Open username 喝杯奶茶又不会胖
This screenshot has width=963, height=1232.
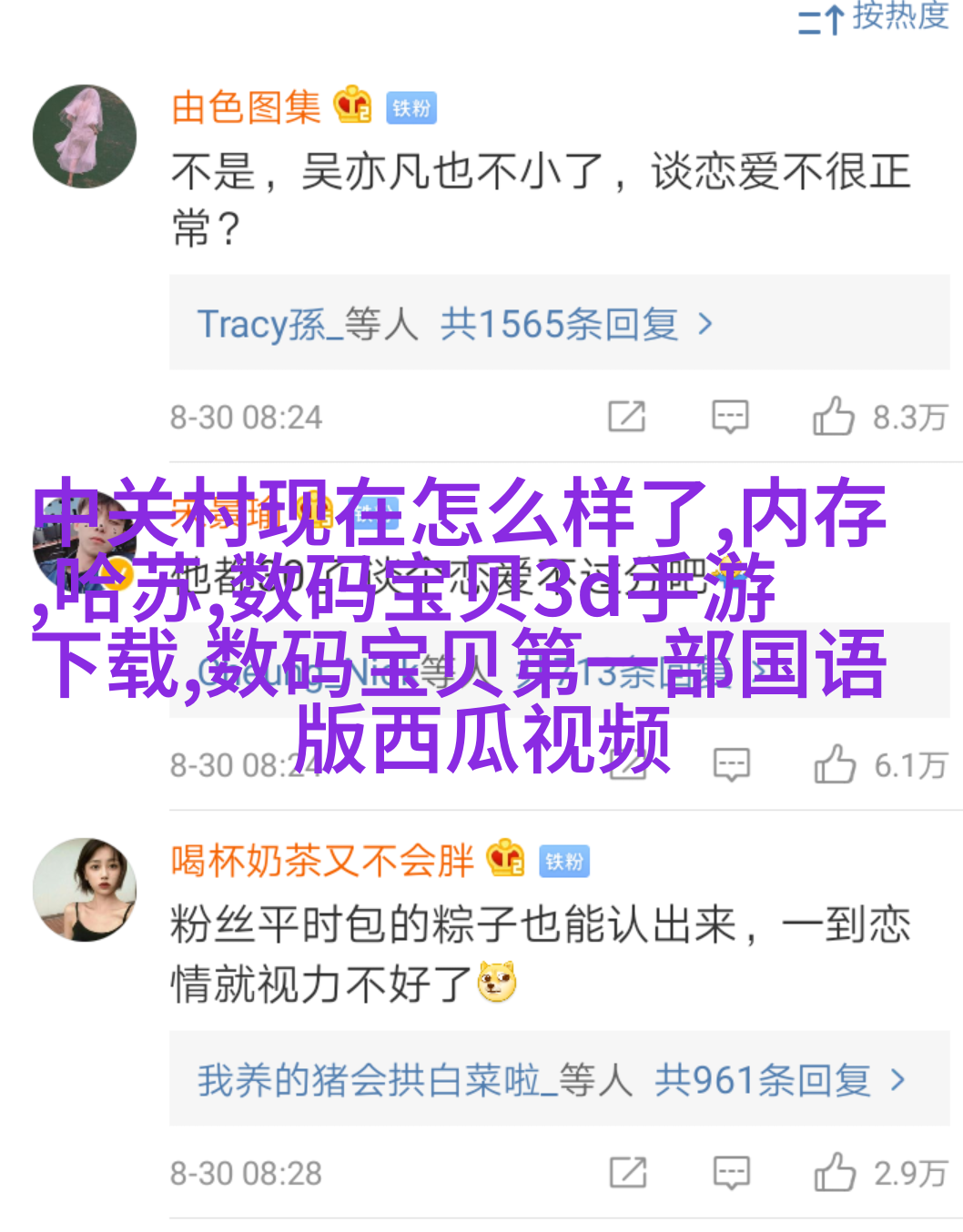coord(323,860)
